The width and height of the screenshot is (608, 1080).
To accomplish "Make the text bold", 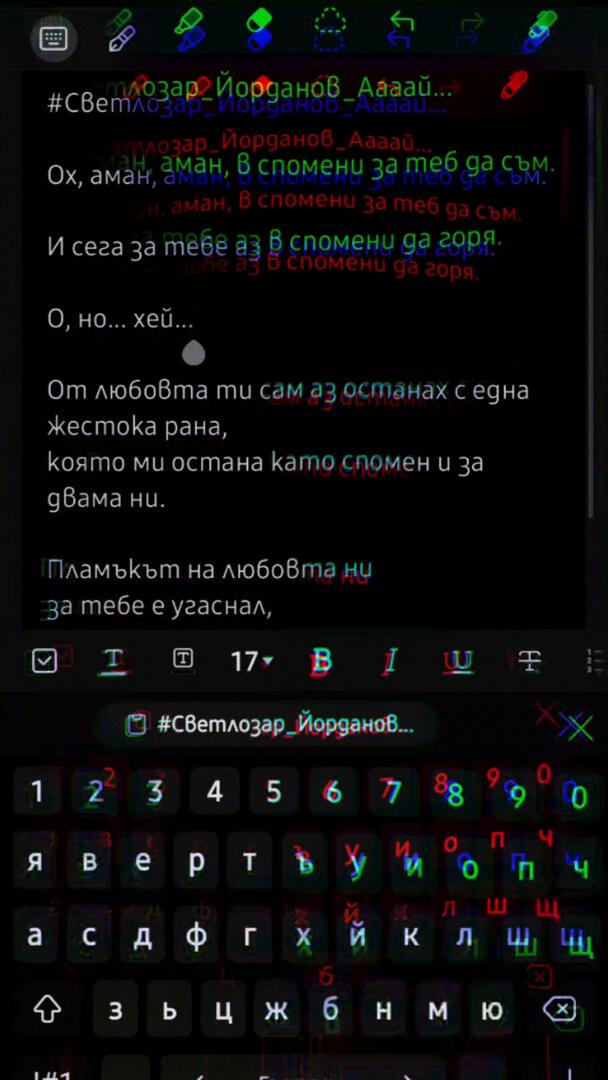I will click(x=321, y=660).
